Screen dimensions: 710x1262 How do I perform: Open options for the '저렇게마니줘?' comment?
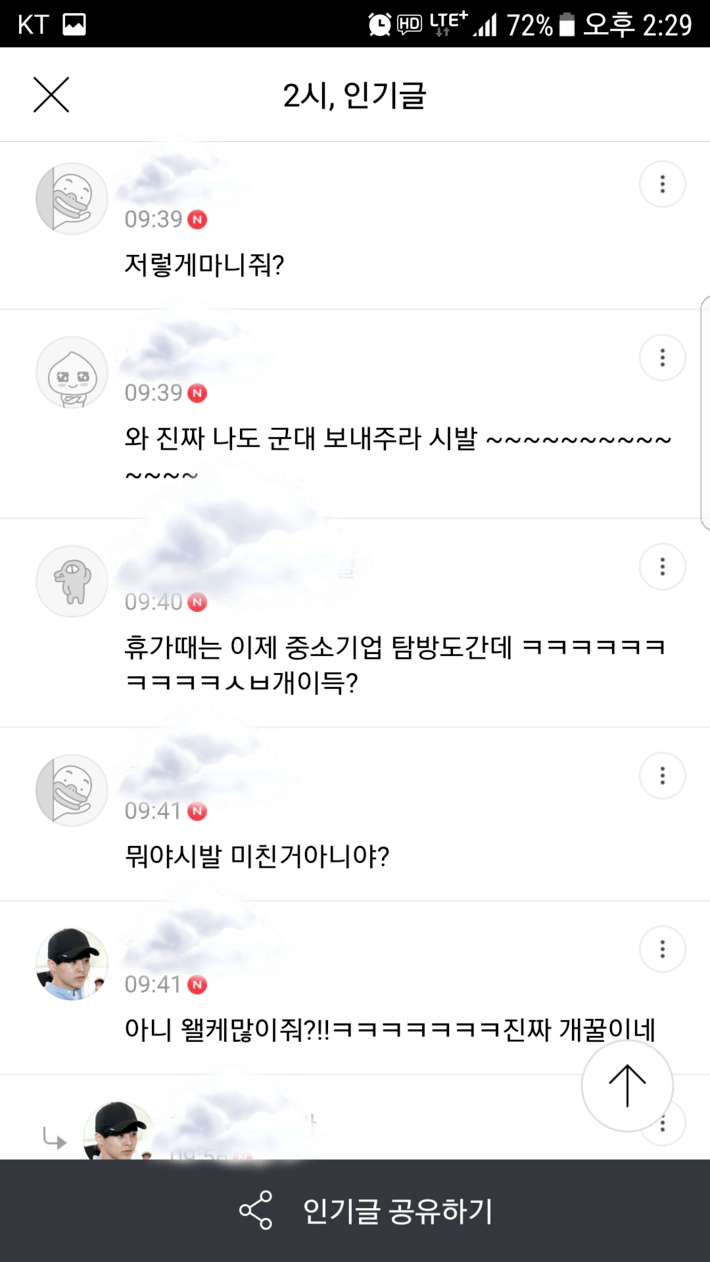pos(662,184)
